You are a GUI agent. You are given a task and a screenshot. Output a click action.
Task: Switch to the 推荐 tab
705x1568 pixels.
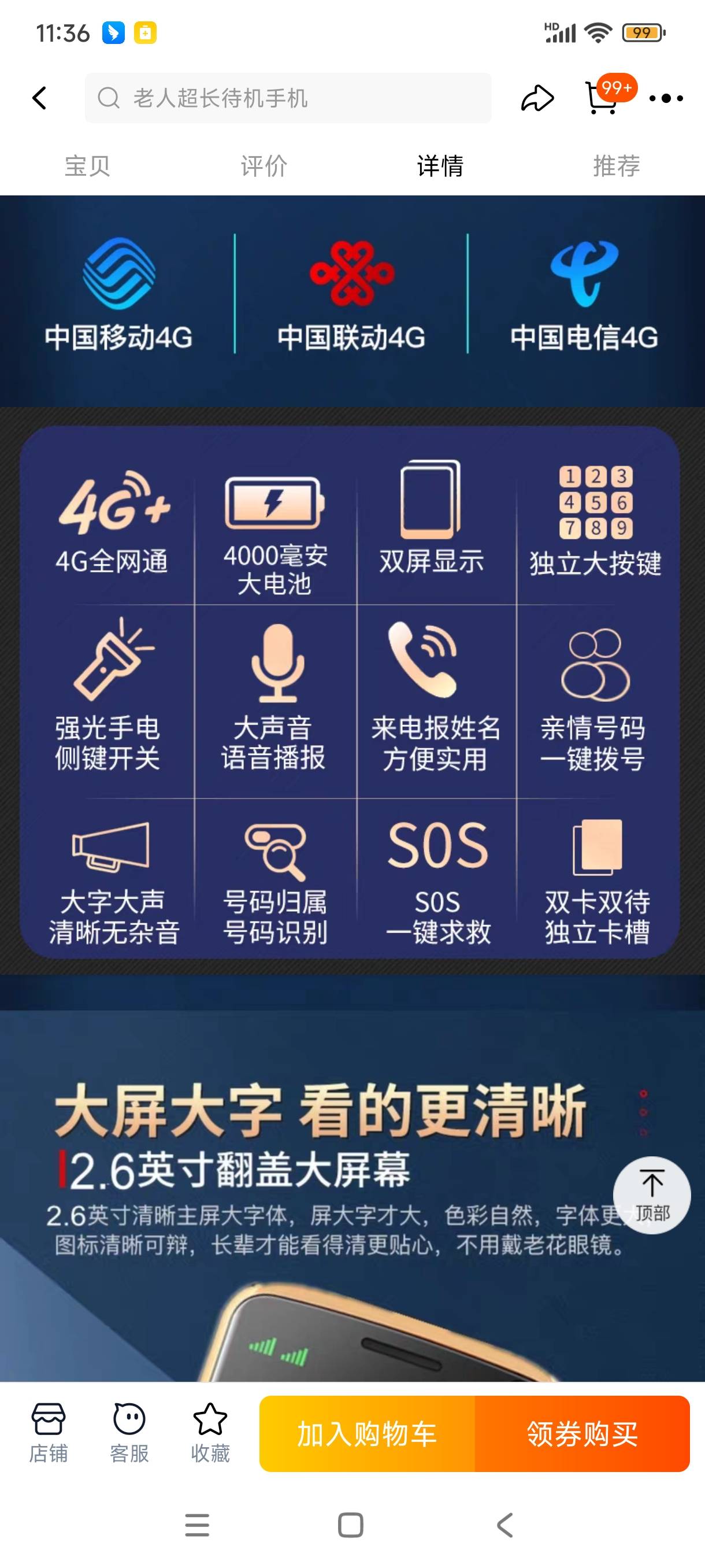617,165
